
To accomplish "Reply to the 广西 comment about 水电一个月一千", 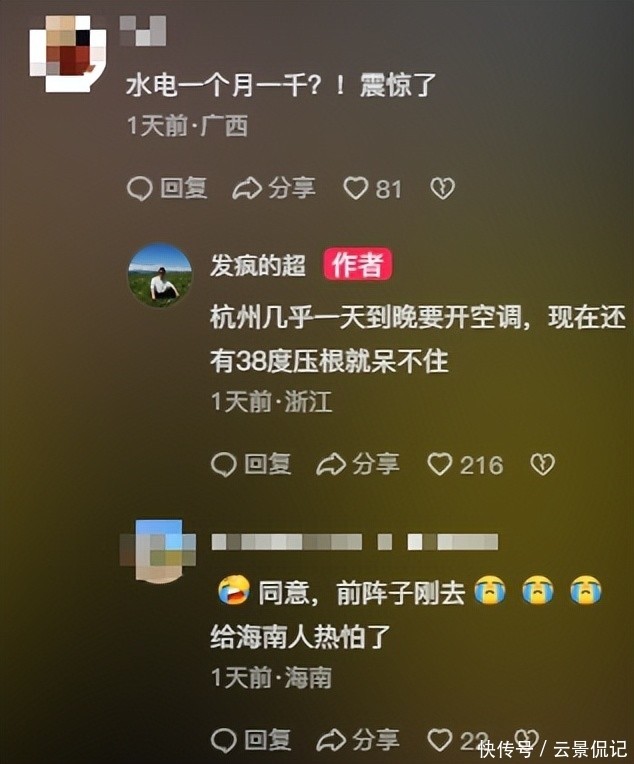I will coord(167,188).
